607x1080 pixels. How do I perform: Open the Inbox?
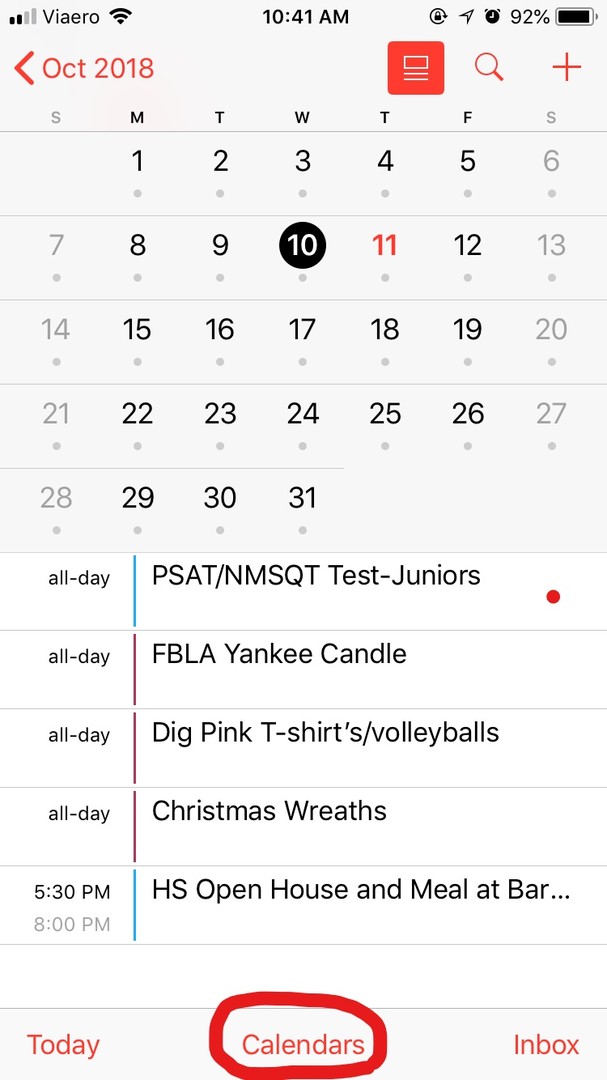tap(546, 1044)
